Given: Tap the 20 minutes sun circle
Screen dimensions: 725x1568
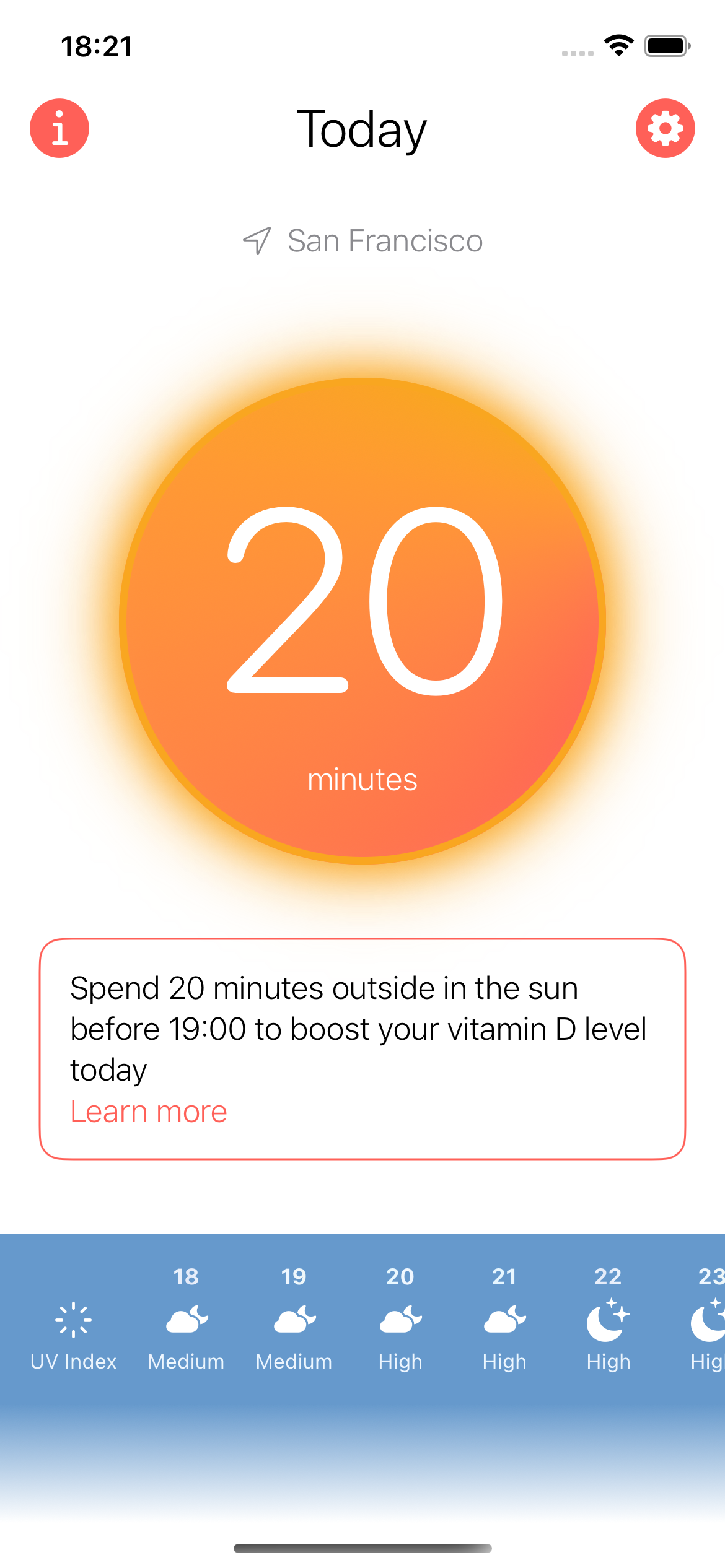Looking at the screenshot, I should [362, 621].
